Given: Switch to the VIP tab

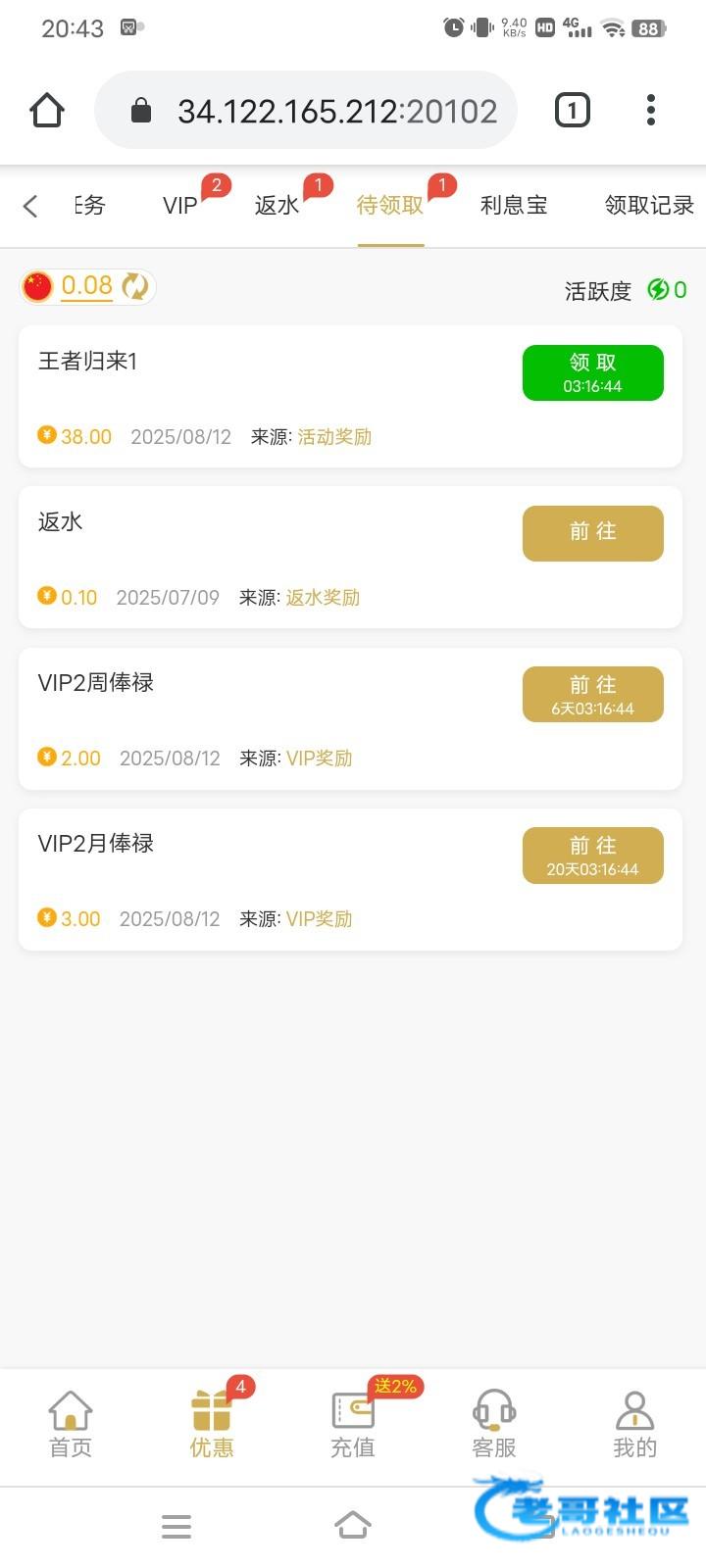Looking at the screenshot, I should (x=180, y=206).
